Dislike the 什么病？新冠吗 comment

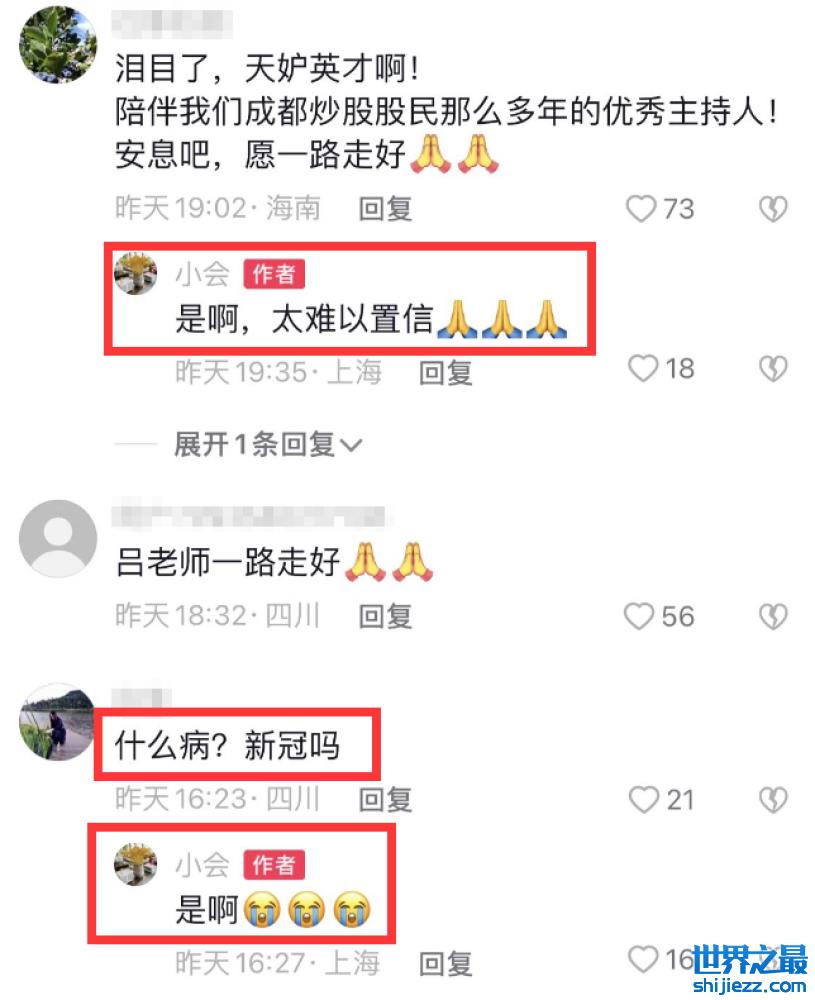[x=773, y=800]
